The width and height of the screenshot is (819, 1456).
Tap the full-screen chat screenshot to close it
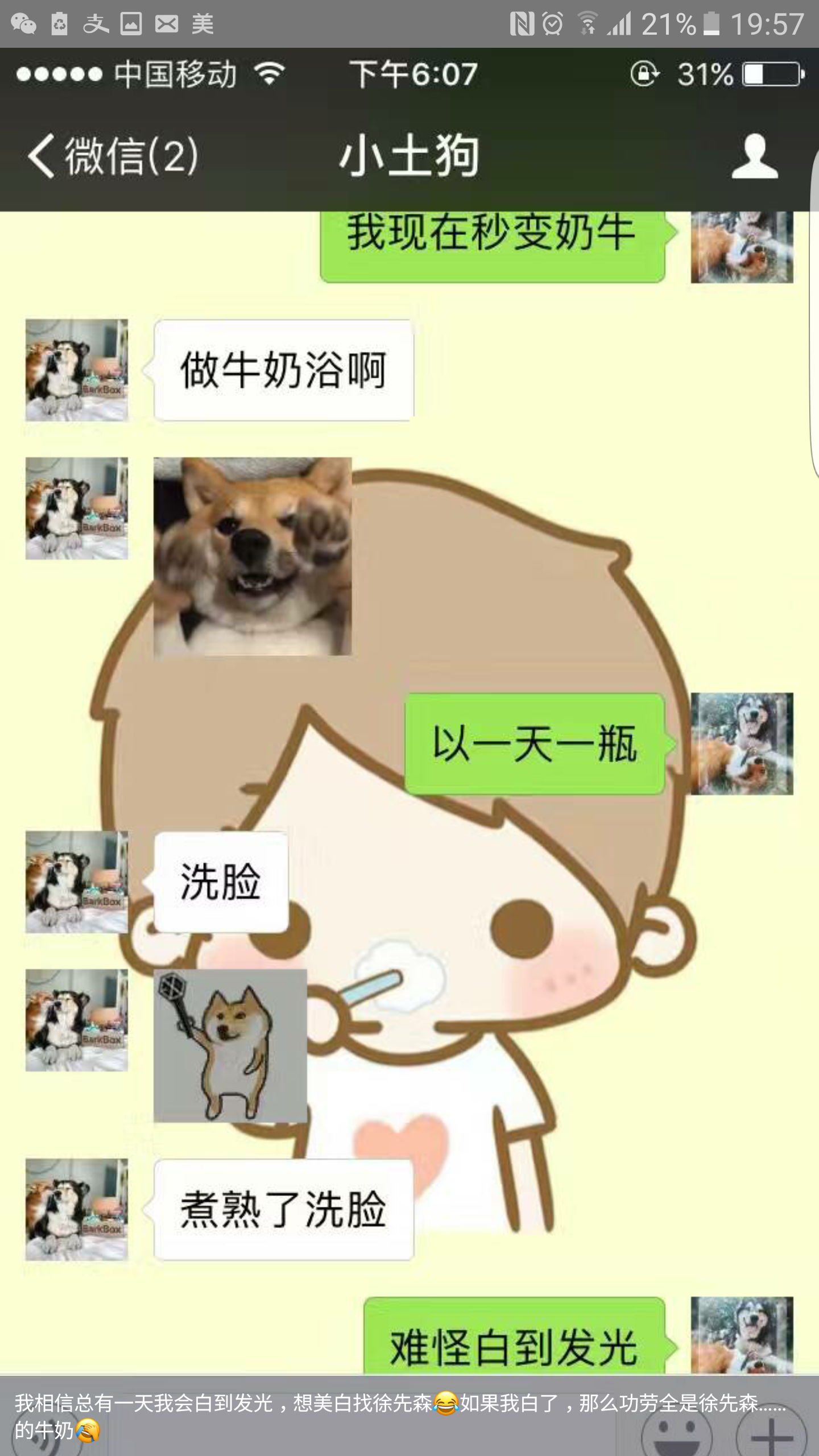click(409, 711)
